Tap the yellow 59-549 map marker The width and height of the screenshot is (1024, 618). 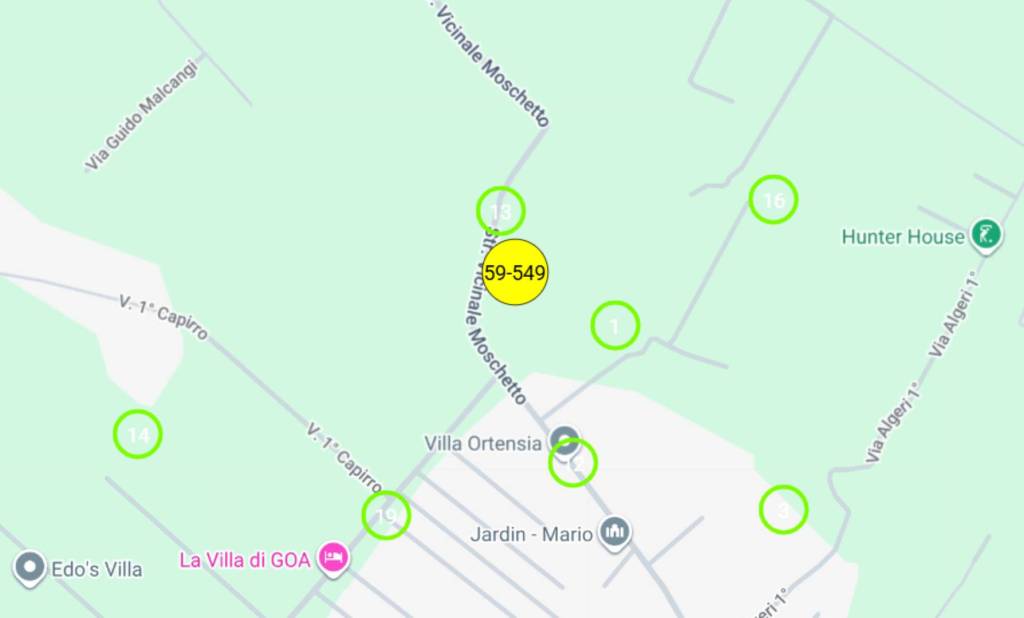(515, 272)
